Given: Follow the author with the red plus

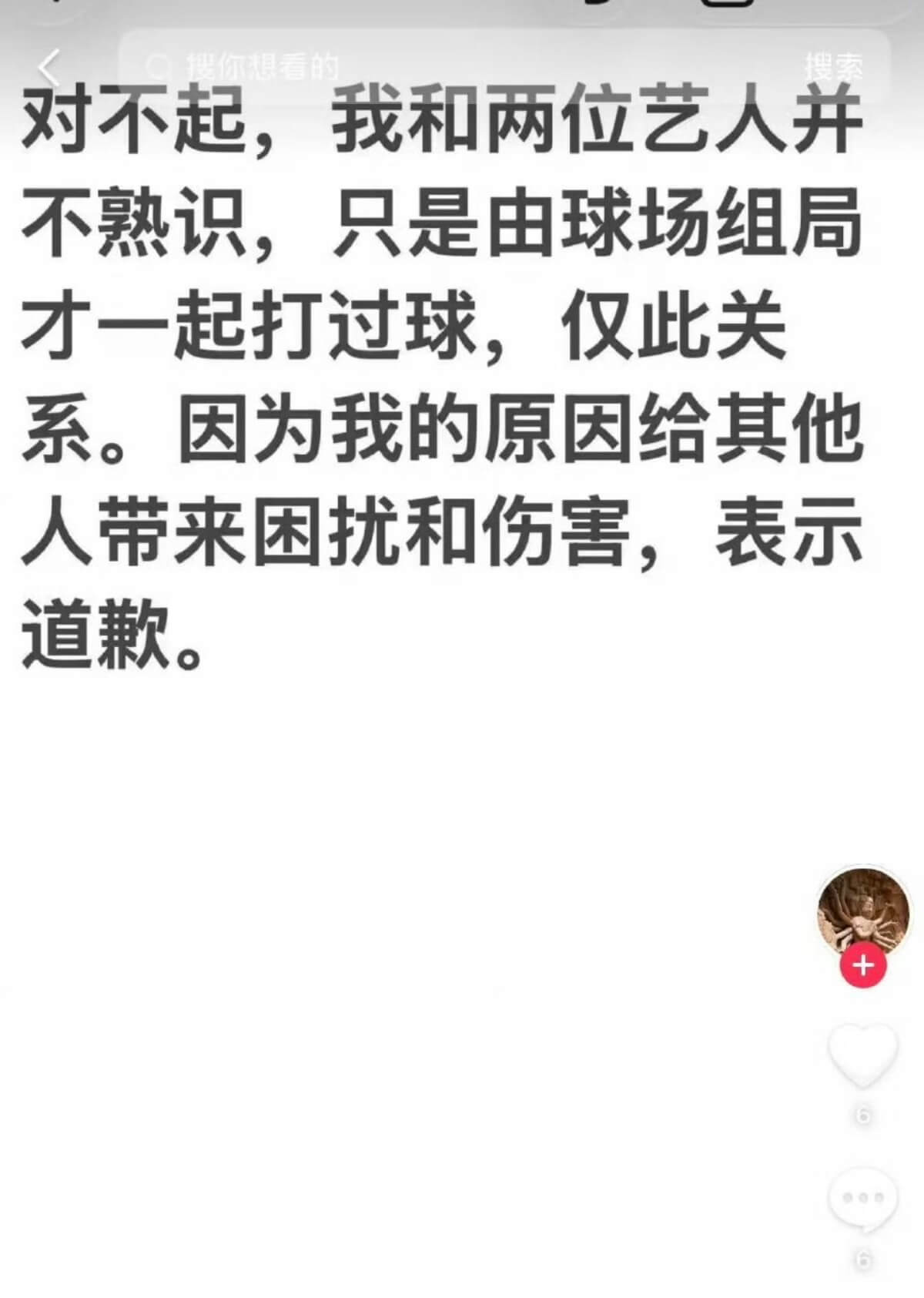Looking at the screenshot, I should (863, 964).
